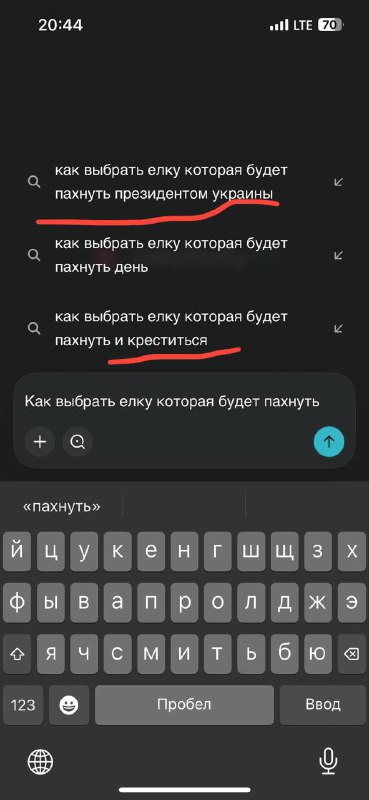
Task: Start dictation with the microphone
Action: click(328, 762)
